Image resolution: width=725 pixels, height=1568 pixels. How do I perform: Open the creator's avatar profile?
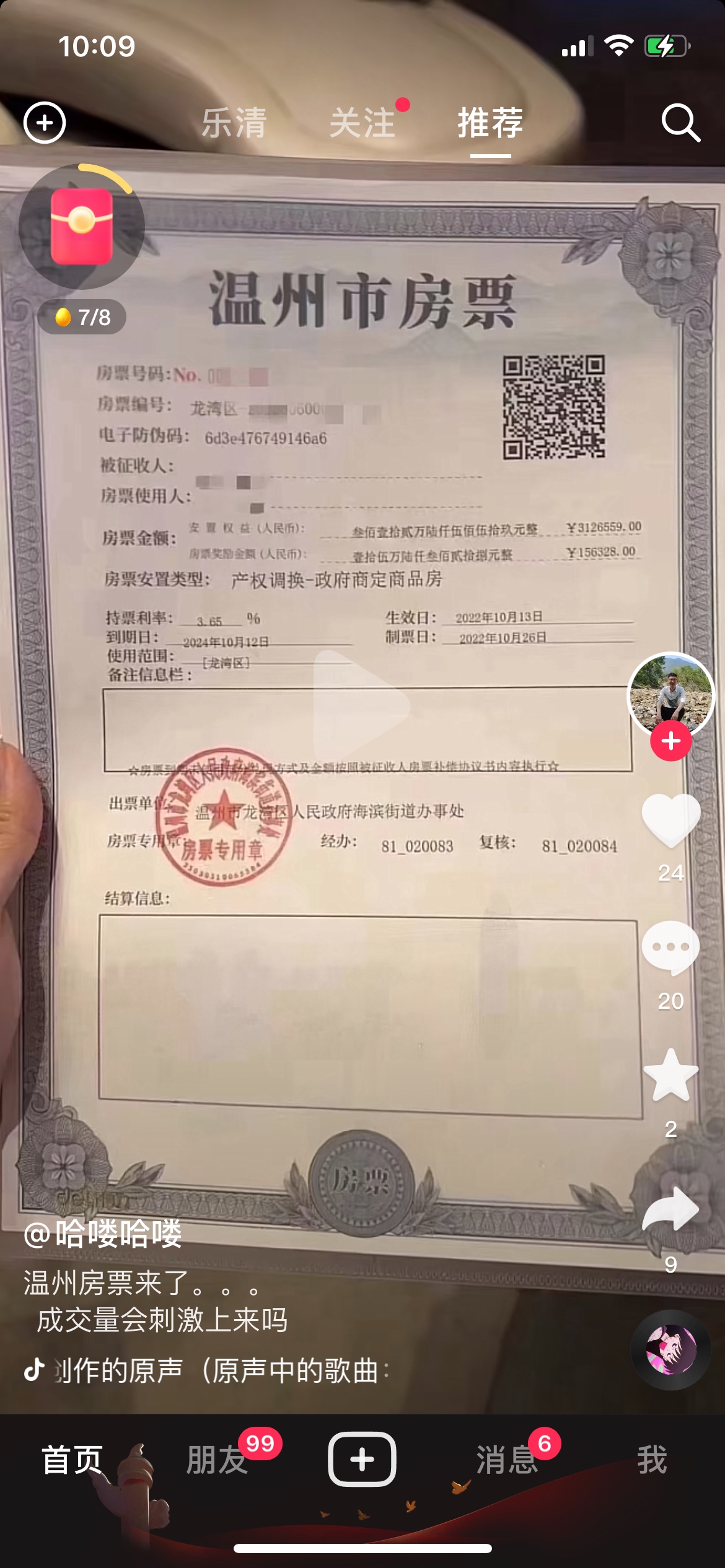670,694
